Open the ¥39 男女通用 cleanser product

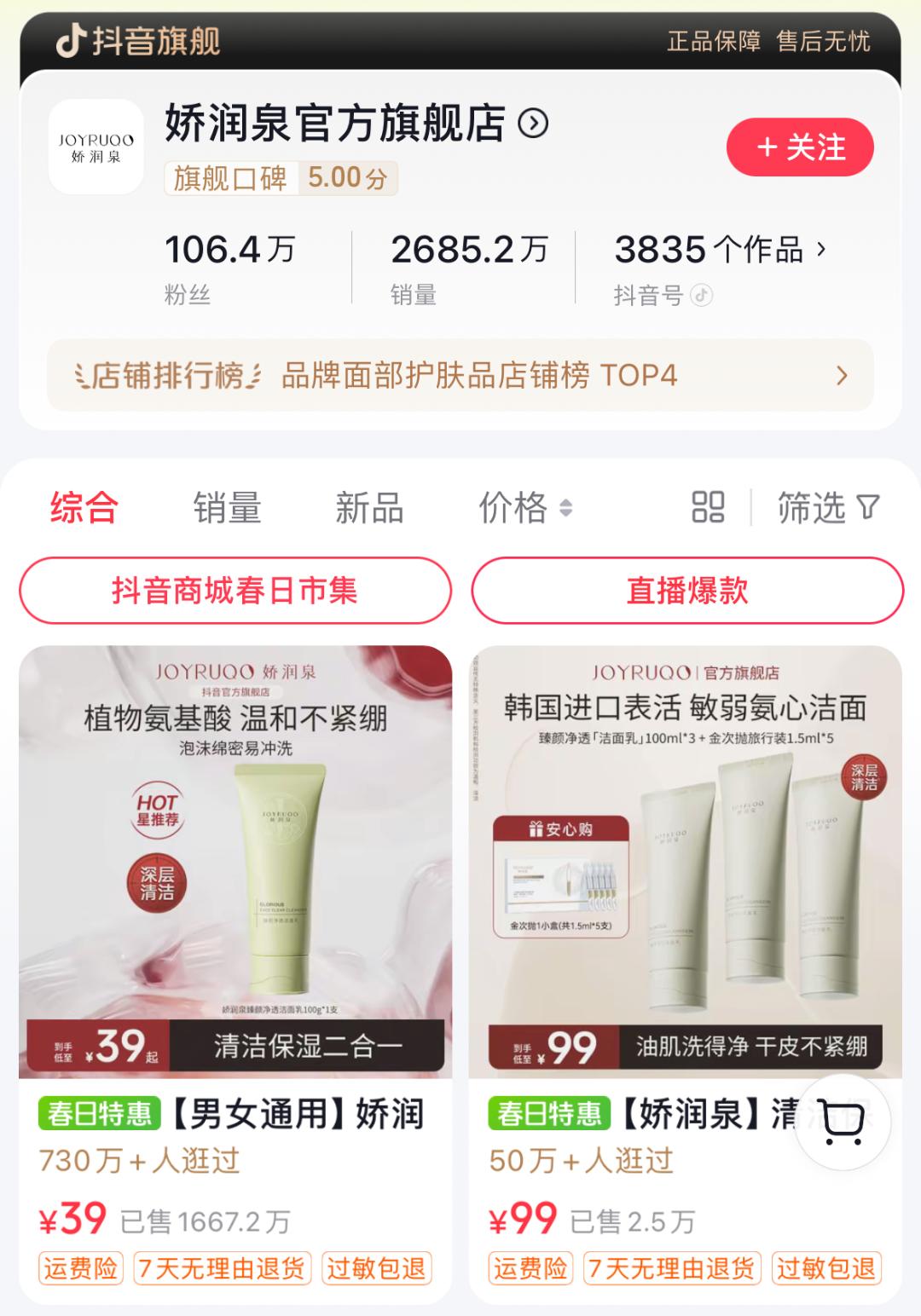point(235,861)
